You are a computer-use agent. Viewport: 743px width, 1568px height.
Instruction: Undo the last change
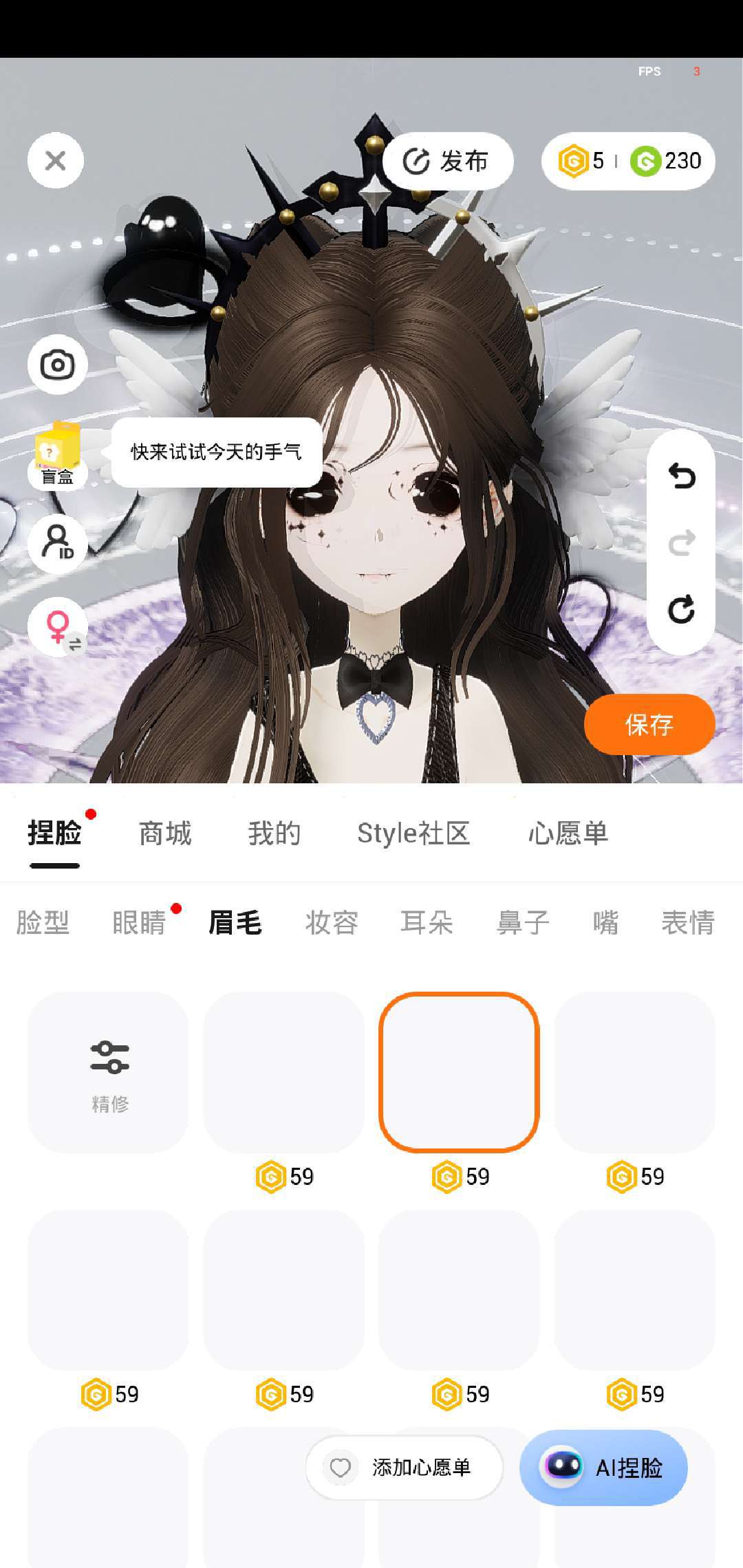coord(681,476)
